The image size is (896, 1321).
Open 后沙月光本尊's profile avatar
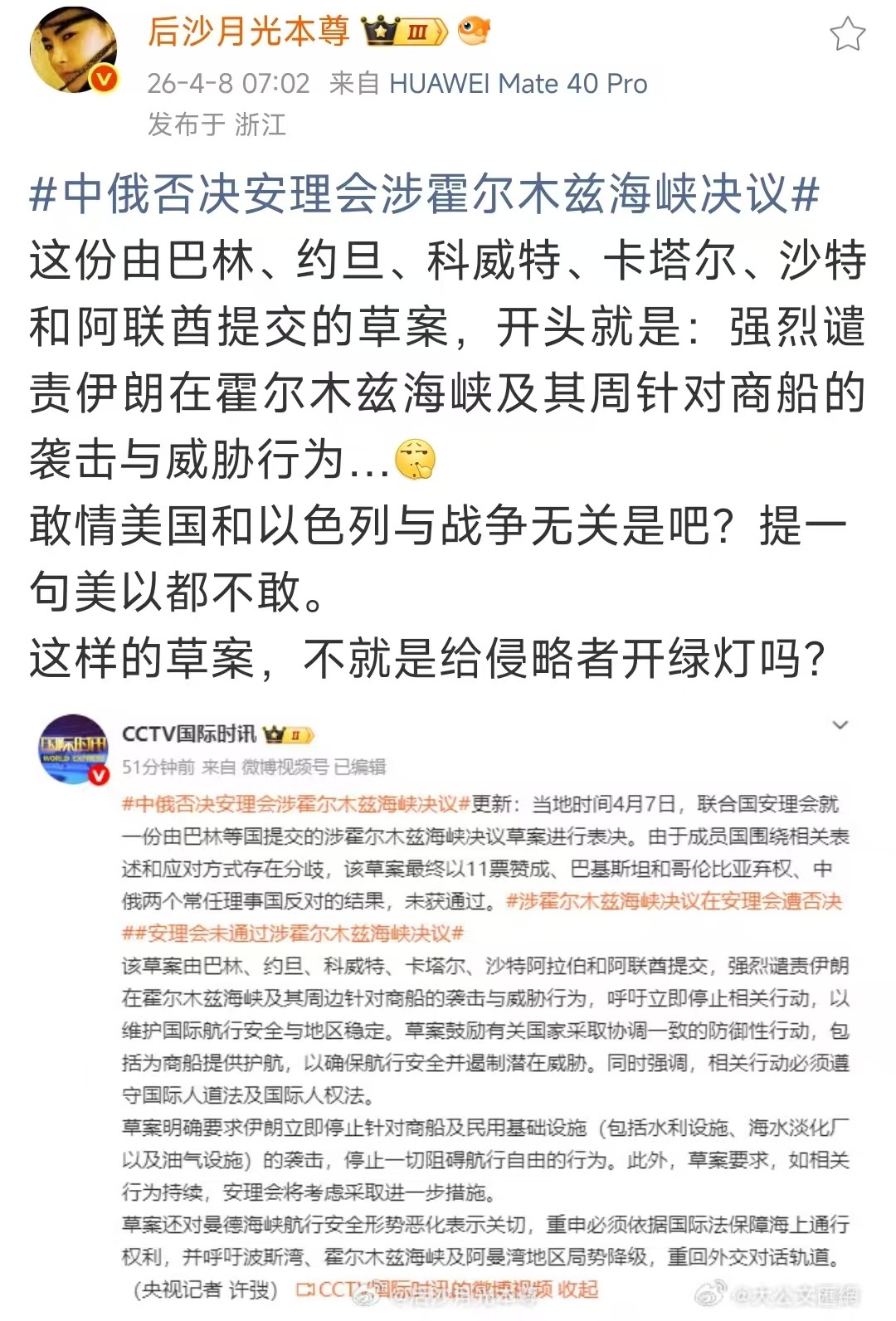(x=73, y=50)
